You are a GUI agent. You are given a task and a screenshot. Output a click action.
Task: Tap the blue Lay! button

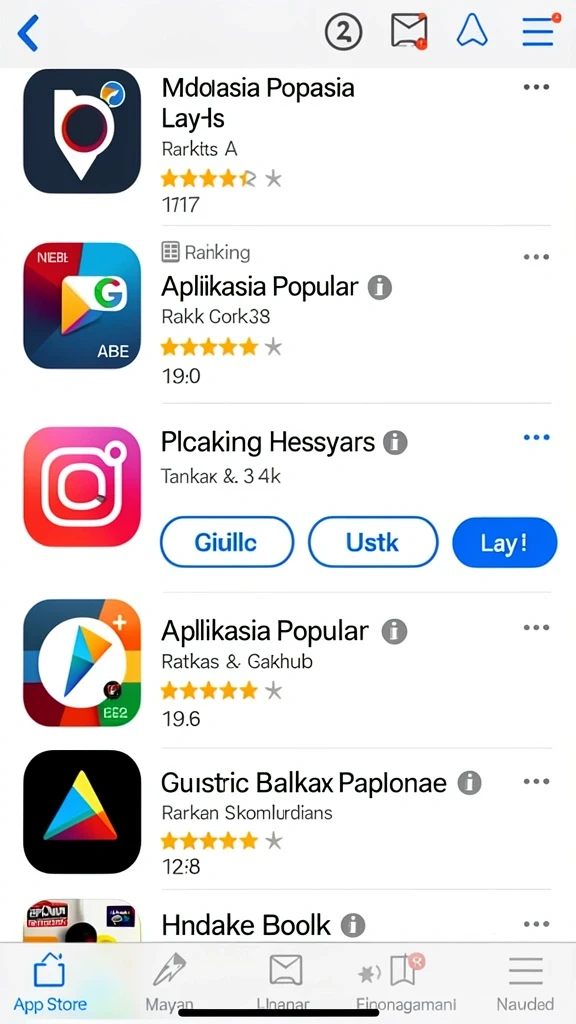(504, 542)
